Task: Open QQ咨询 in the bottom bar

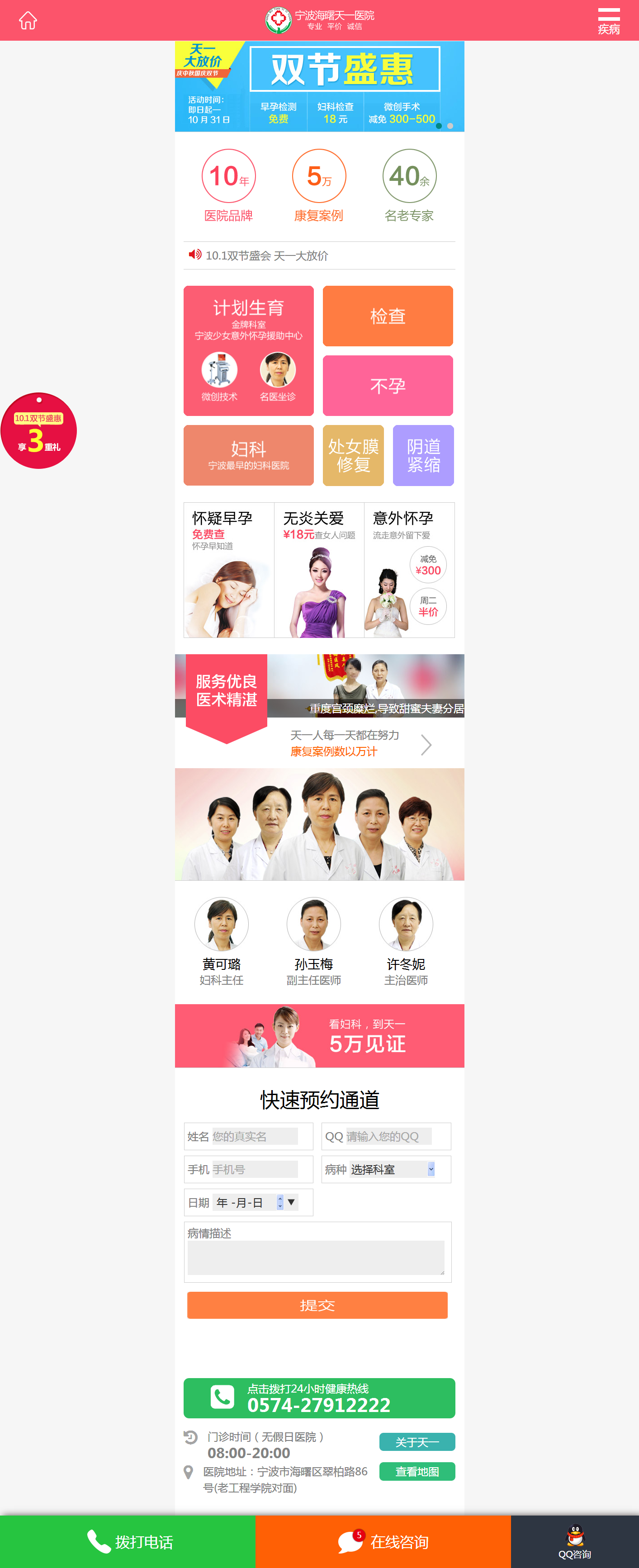Action: click(574, 1541)
